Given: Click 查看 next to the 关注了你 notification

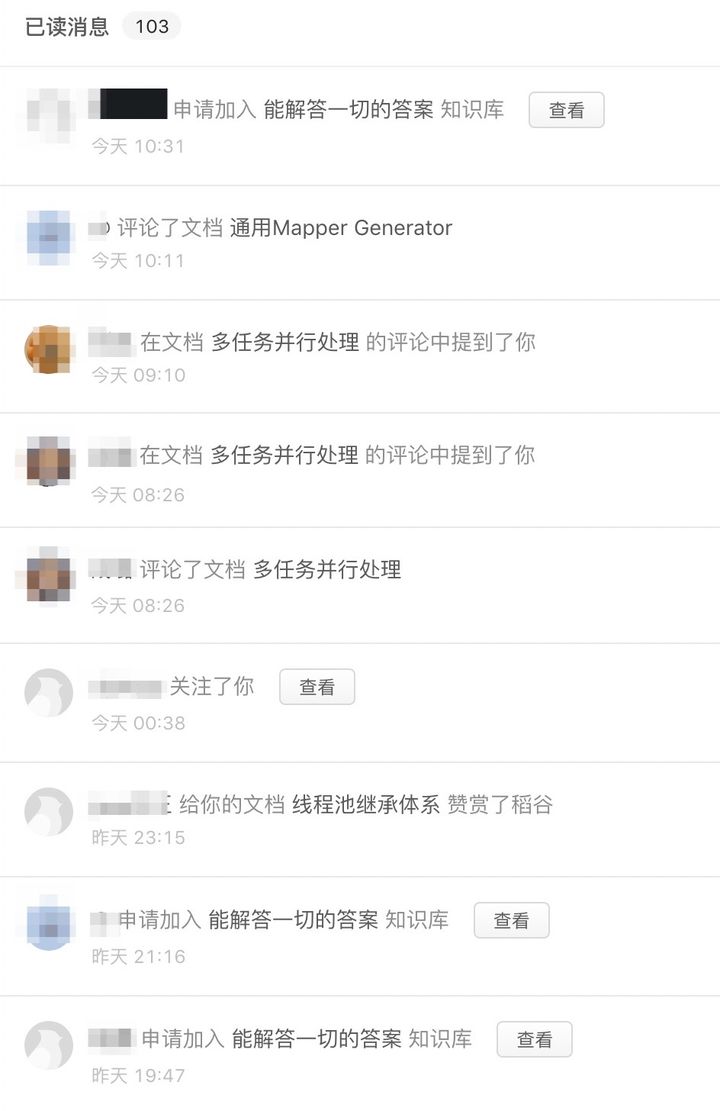Looking at the screenshot, I should point(317,687).
